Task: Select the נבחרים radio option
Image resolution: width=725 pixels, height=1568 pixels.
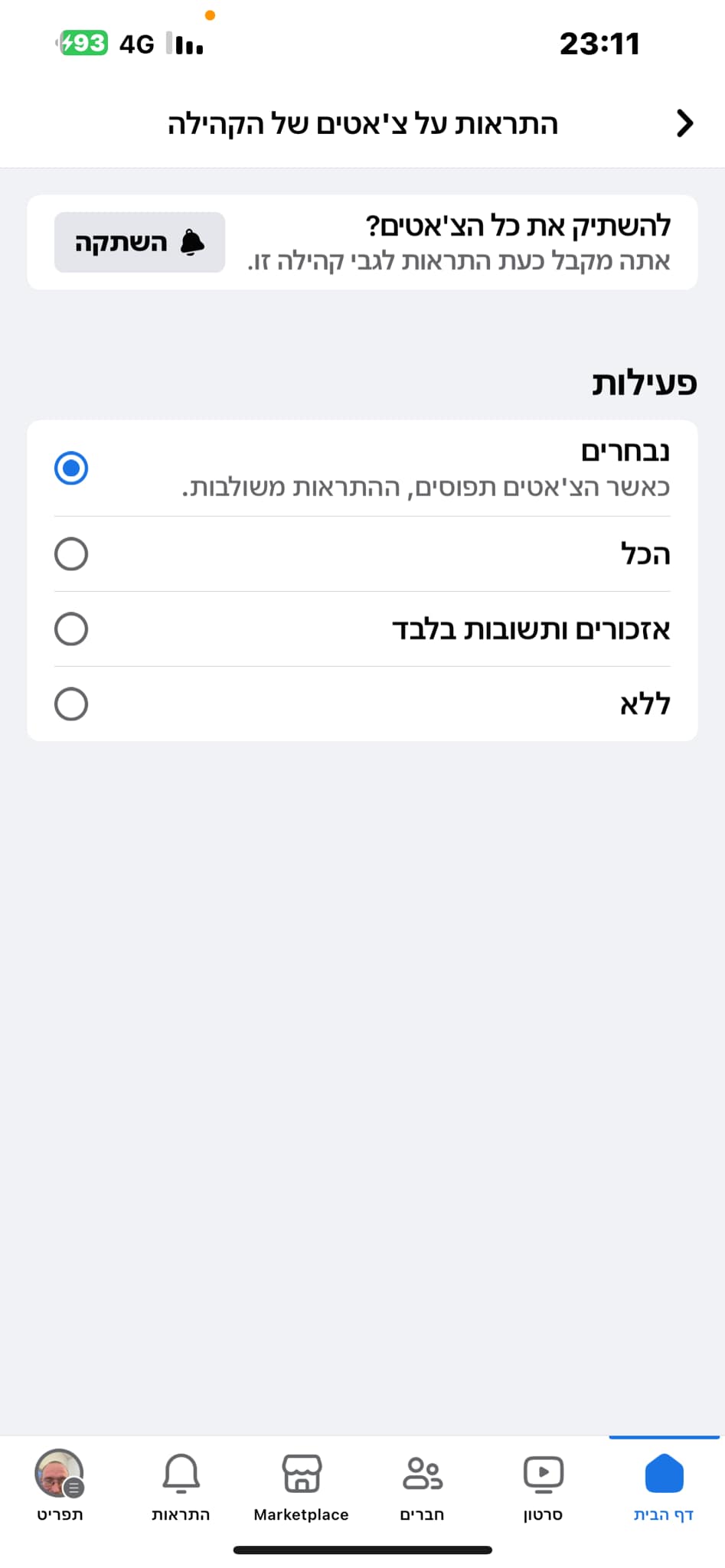Action: pyautogui.click(x=71, y=468)
